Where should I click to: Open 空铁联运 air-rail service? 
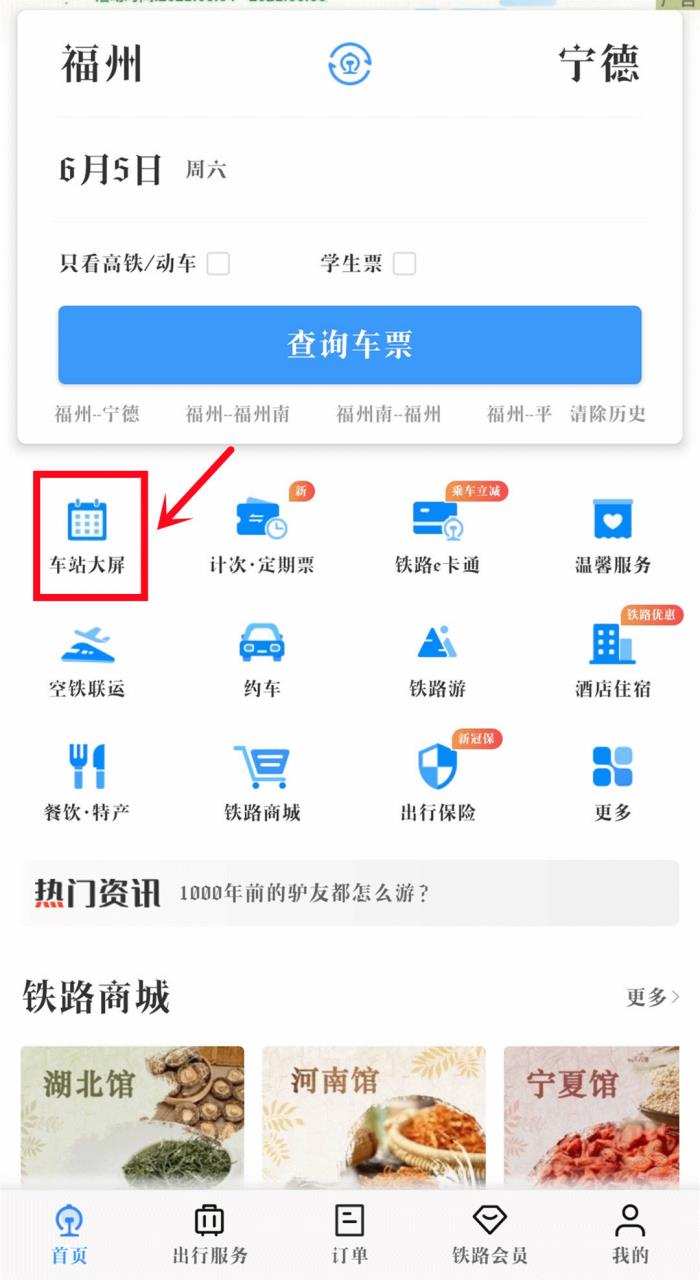pyautogui.click(x=86, y=660)
